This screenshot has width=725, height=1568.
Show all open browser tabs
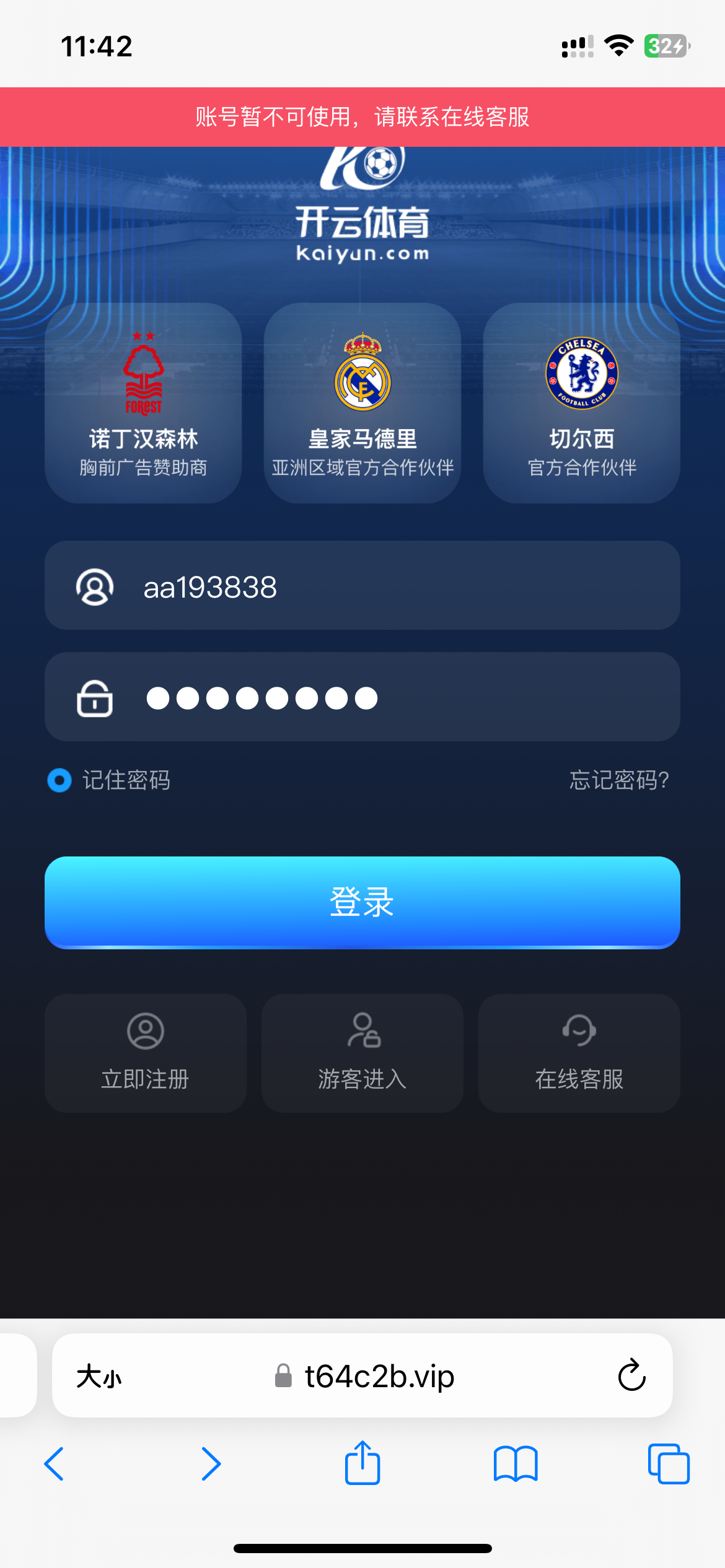pyautogui.click(x=668, y=1464)
